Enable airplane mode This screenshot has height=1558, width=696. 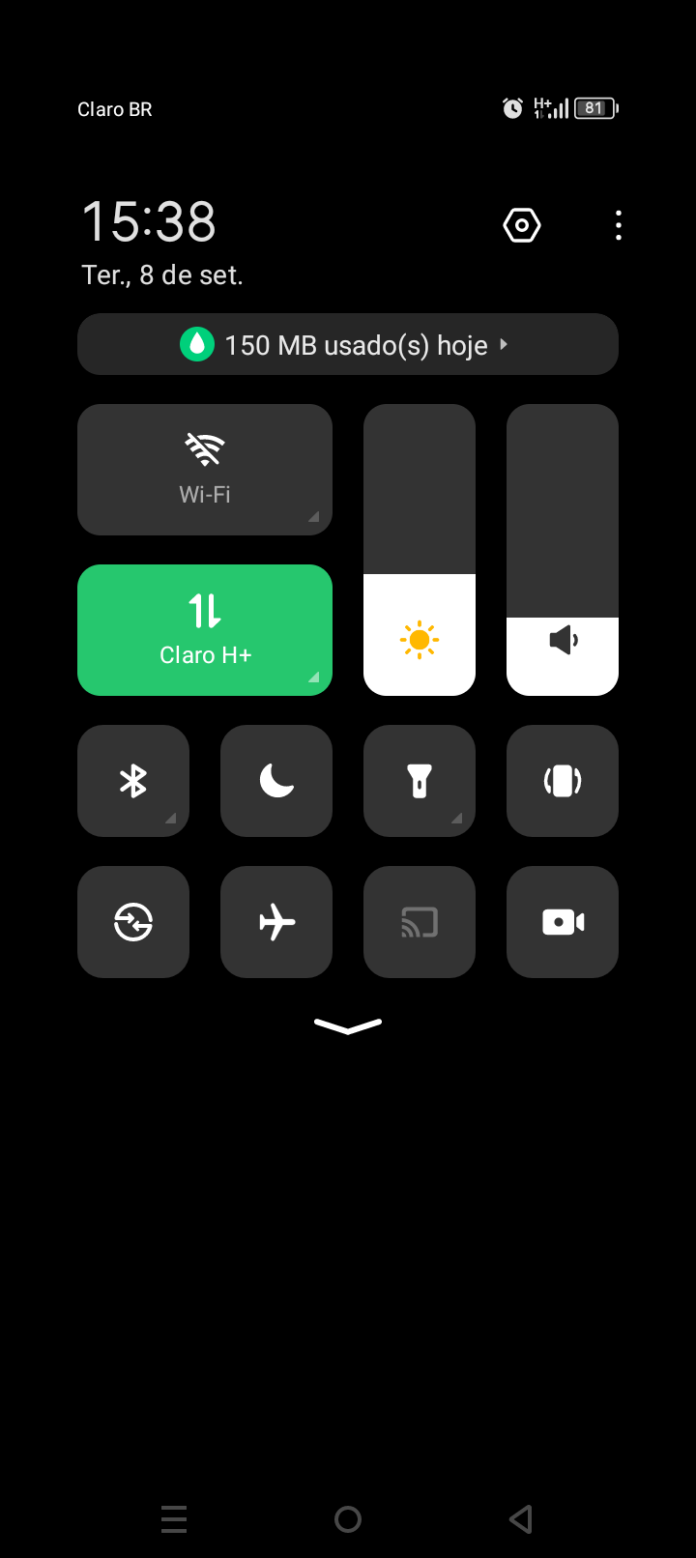[x=276, y=922]
